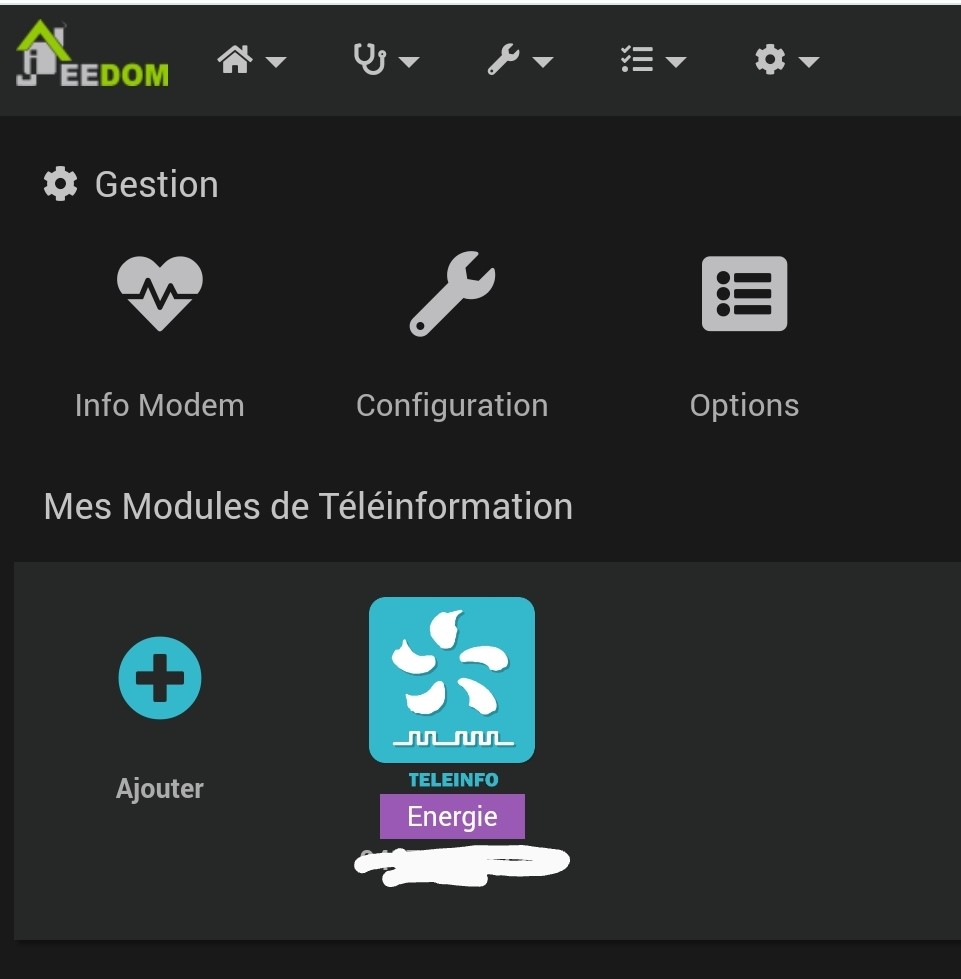This screenshot has width=961, height=979.
Task: Expand the checklist dropdown menu
Action: click(x=652, y=61)
